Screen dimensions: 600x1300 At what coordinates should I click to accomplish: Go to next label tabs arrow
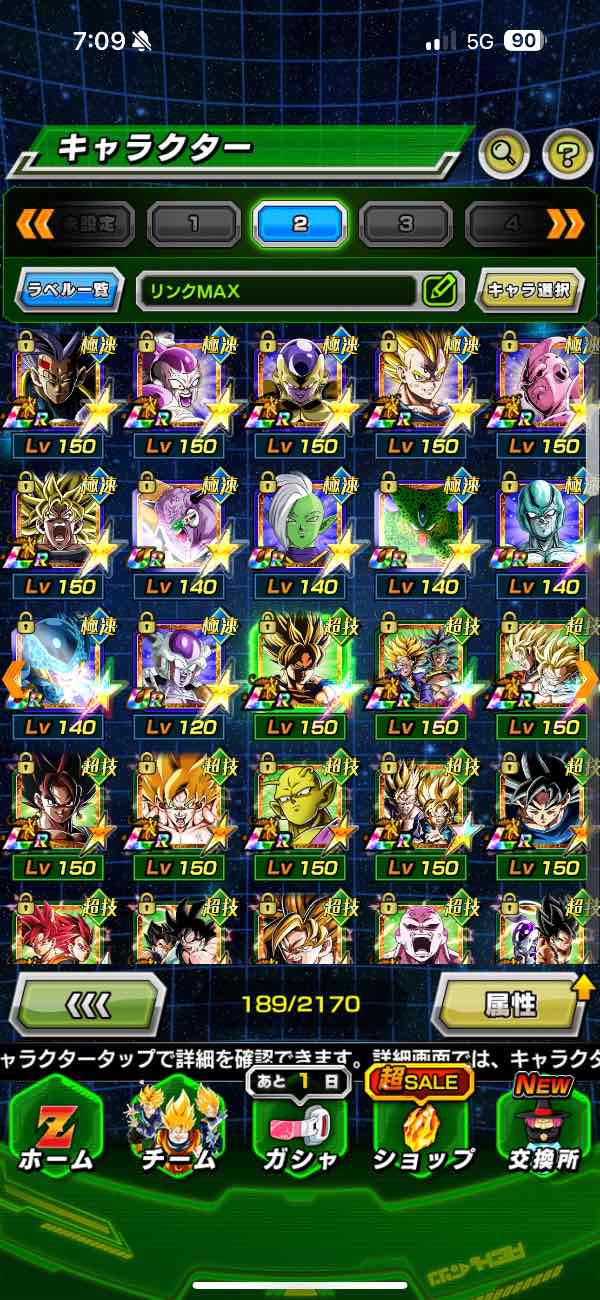click(566, 224)
